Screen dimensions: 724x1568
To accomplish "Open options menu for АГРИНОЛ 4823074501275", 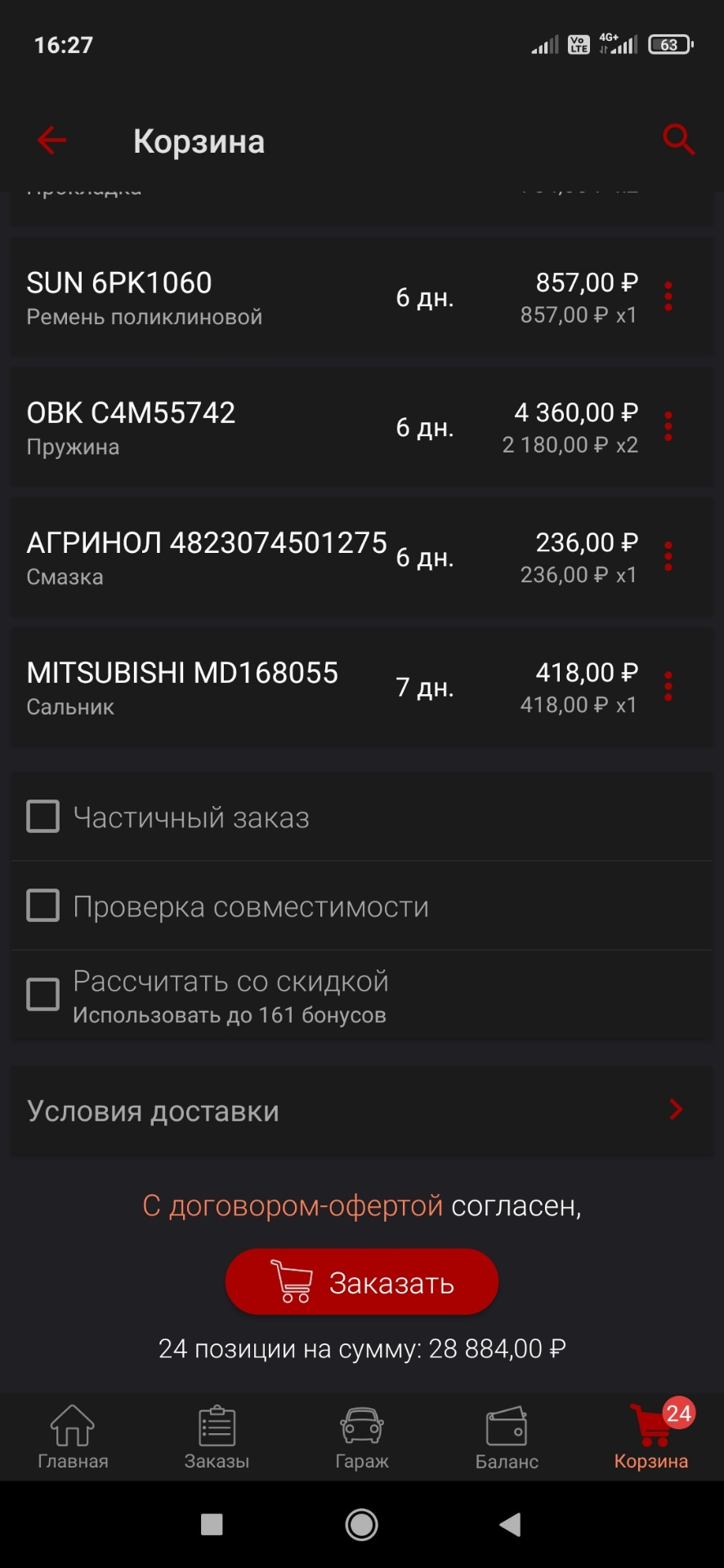I will pyautogui.click(x=668, y=556).
